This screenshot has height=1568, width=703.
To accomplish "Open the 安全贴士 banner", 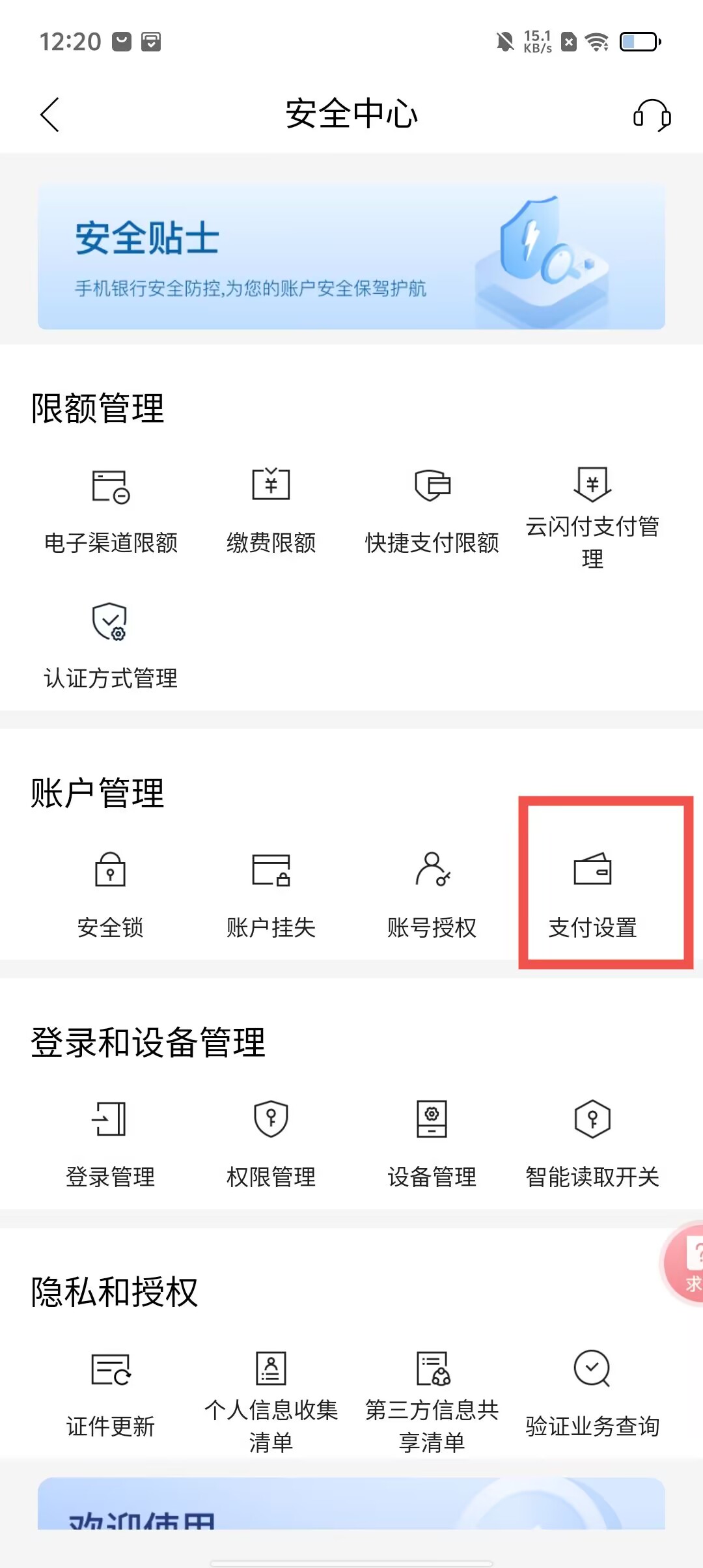I will pos(351,257).
